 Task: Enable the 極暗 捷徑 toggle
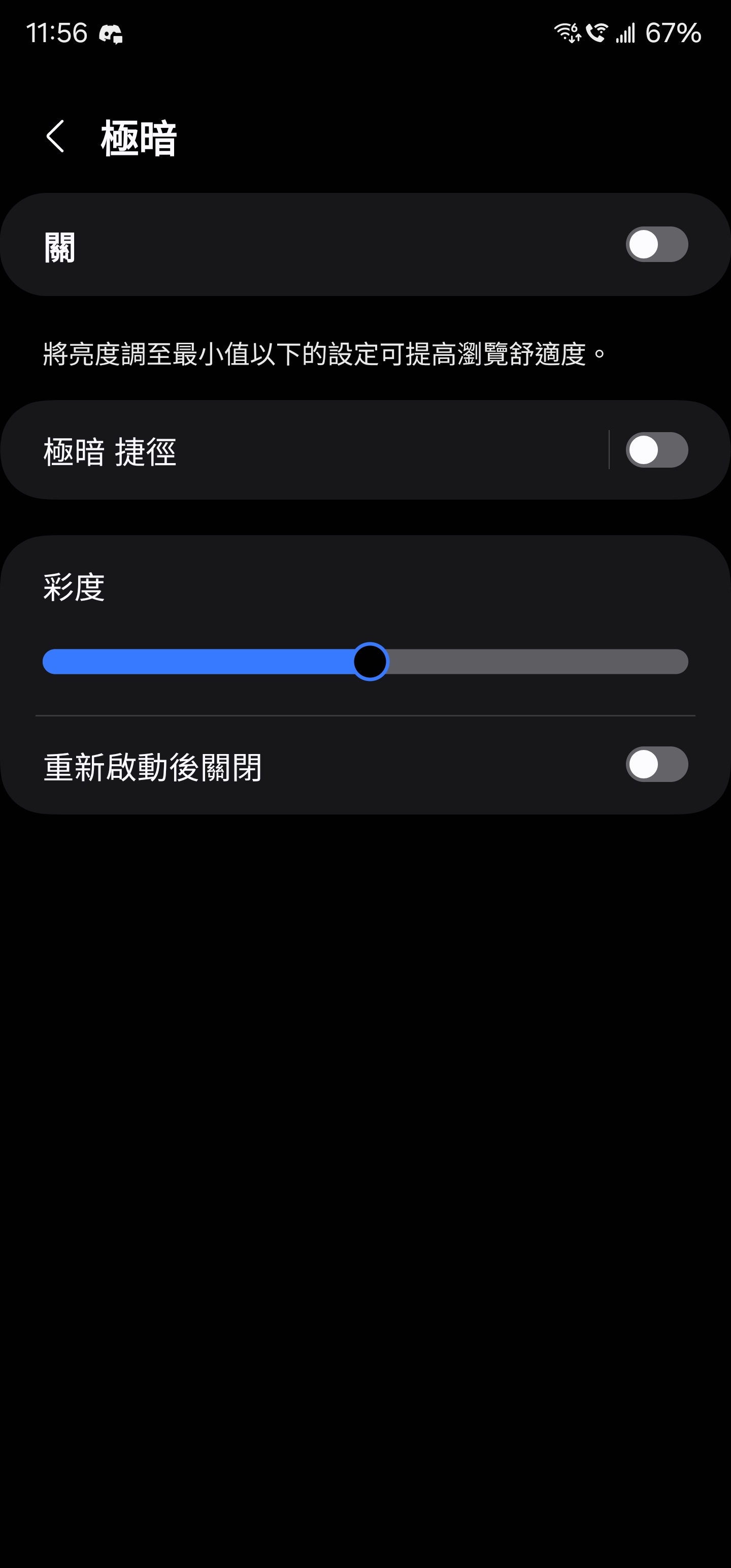[x=656, y=450]
